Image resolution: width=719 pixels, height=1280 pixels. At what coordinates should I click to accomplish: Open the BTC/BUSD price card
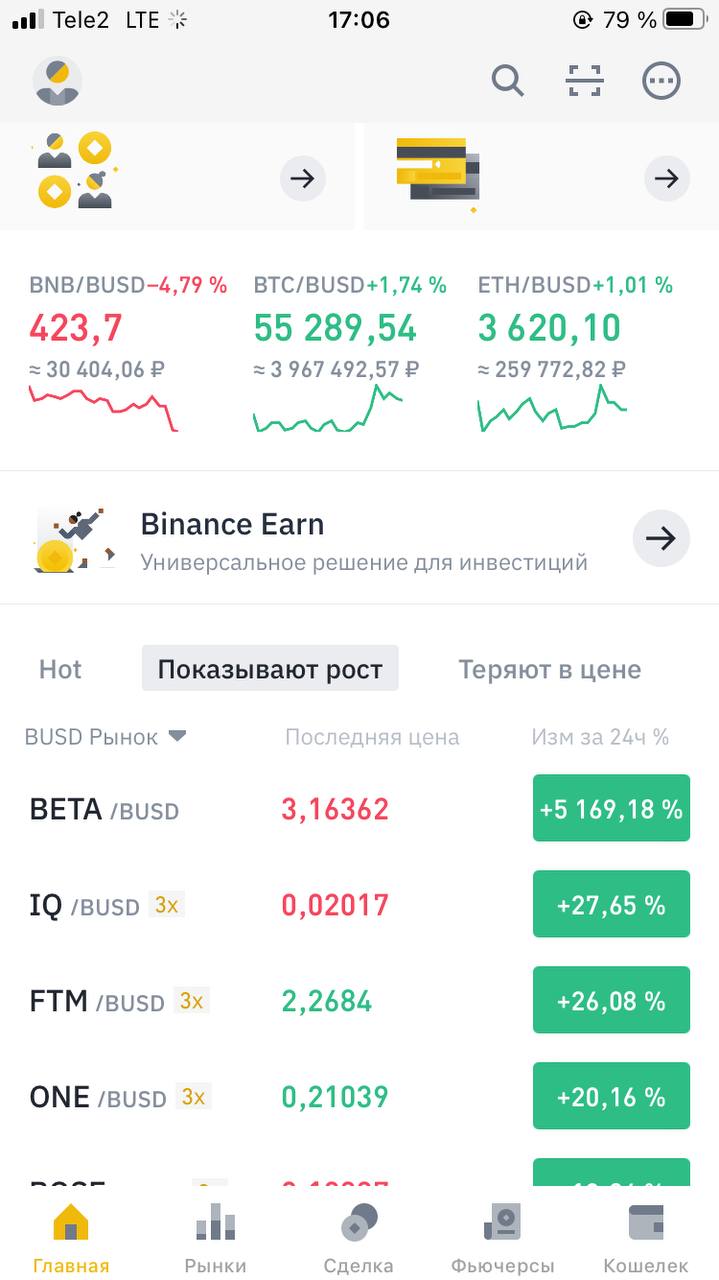tap(350, 352)
